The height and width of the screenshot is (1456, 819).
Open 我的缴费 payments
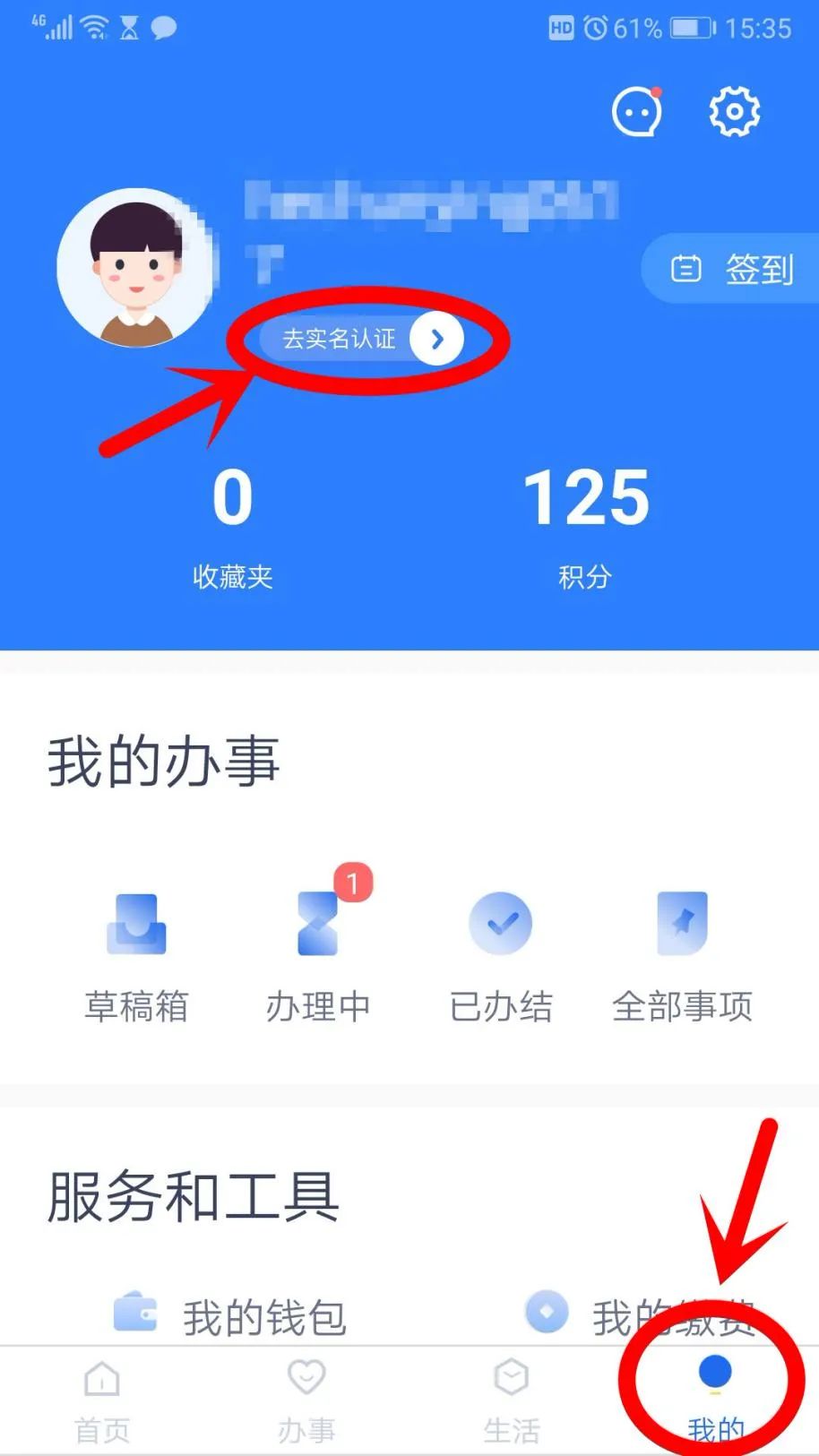click(641, 1316)
